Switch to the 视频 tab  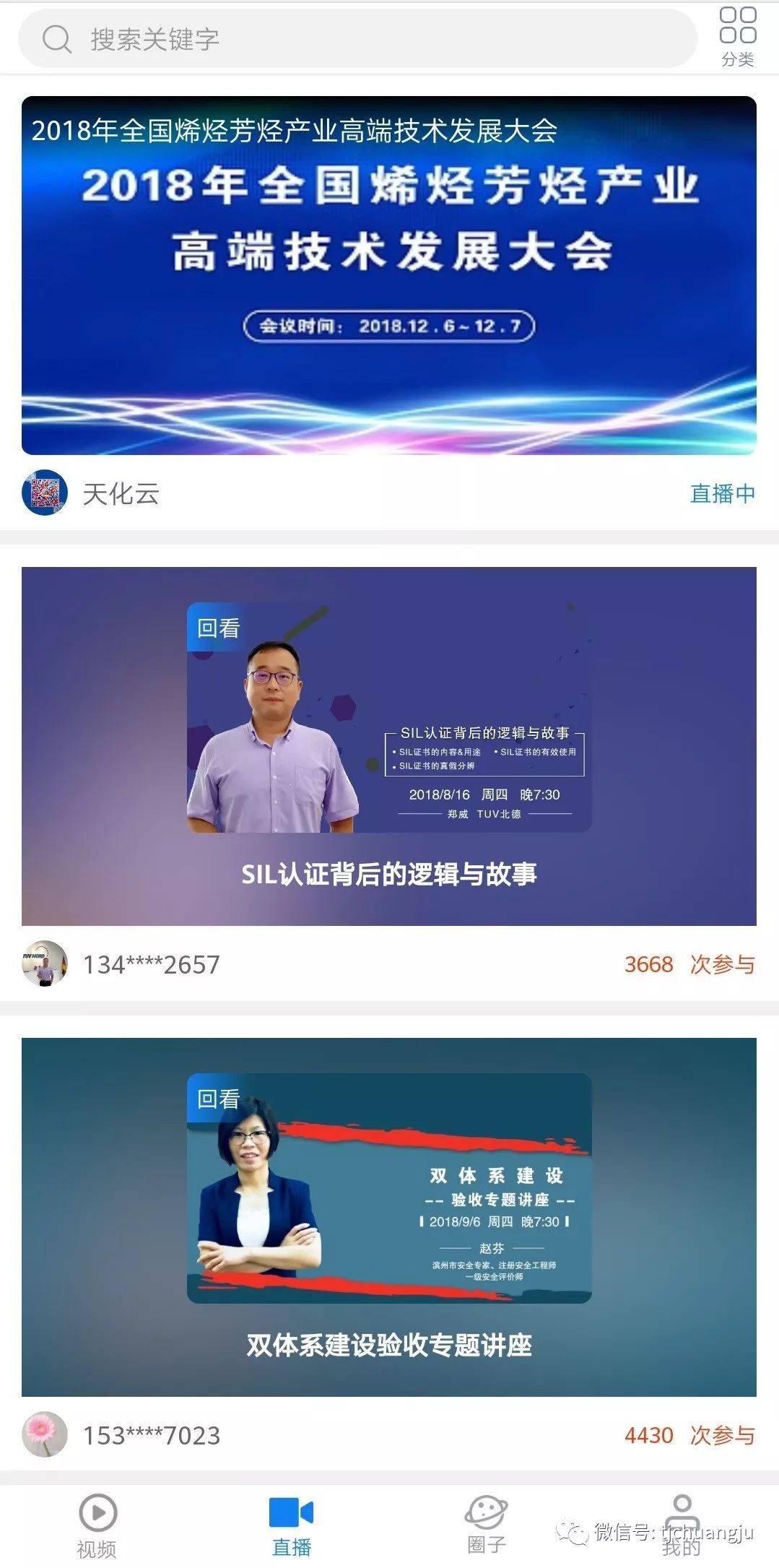pos(97,1525)
